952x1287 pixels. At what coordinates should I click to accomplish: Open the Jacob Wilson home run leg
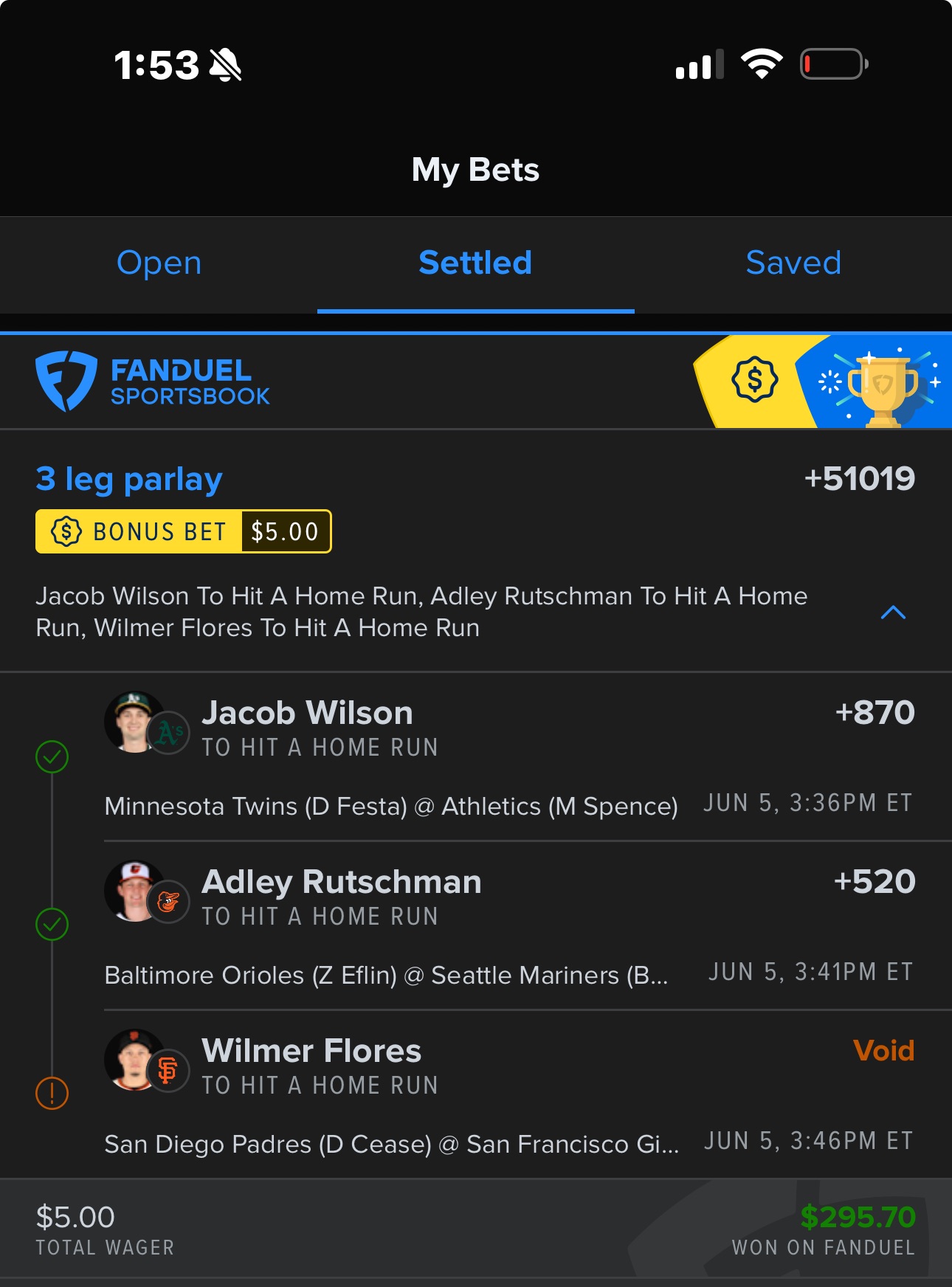[x=307, y=714]
